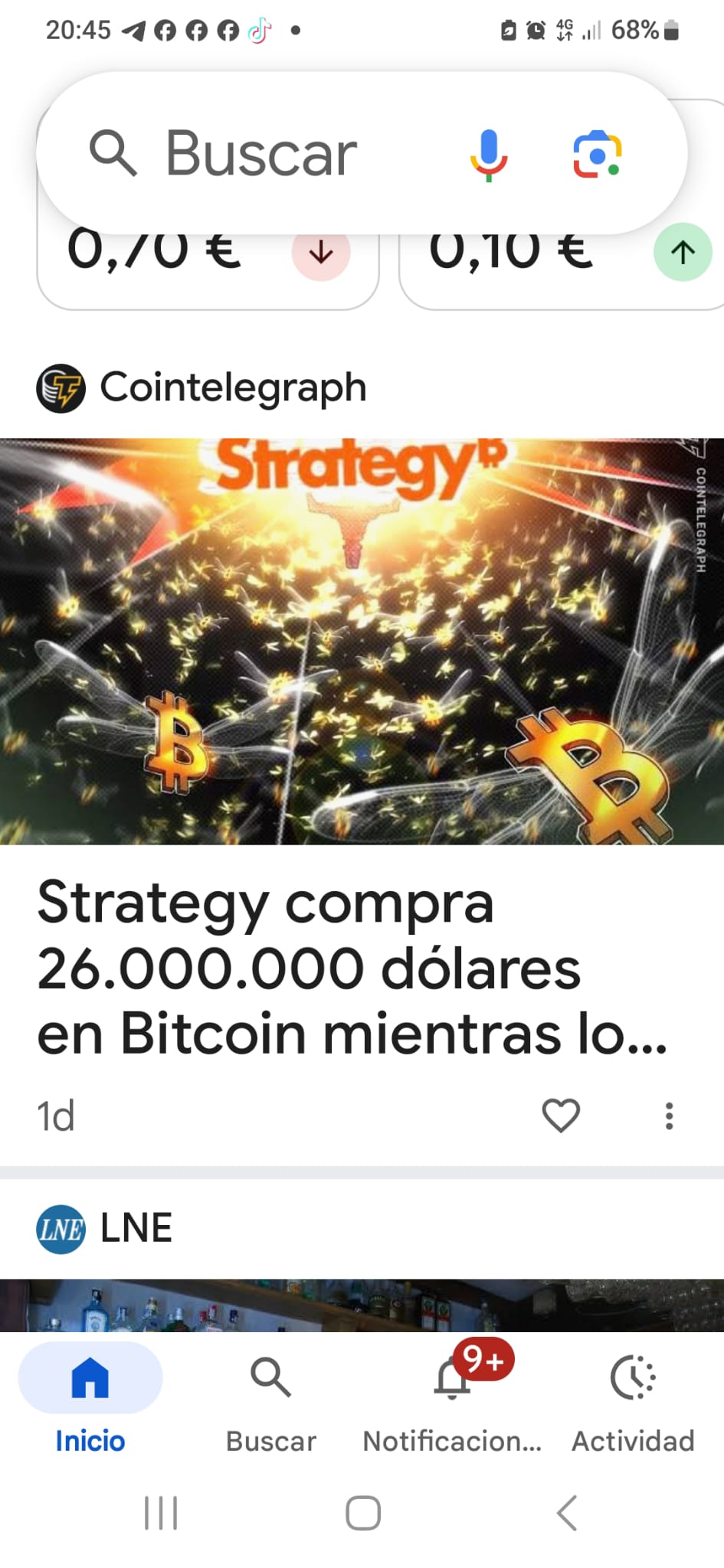Open the Notificaciones tab
724x1568 pixels.
click(x=452, y=1400)
